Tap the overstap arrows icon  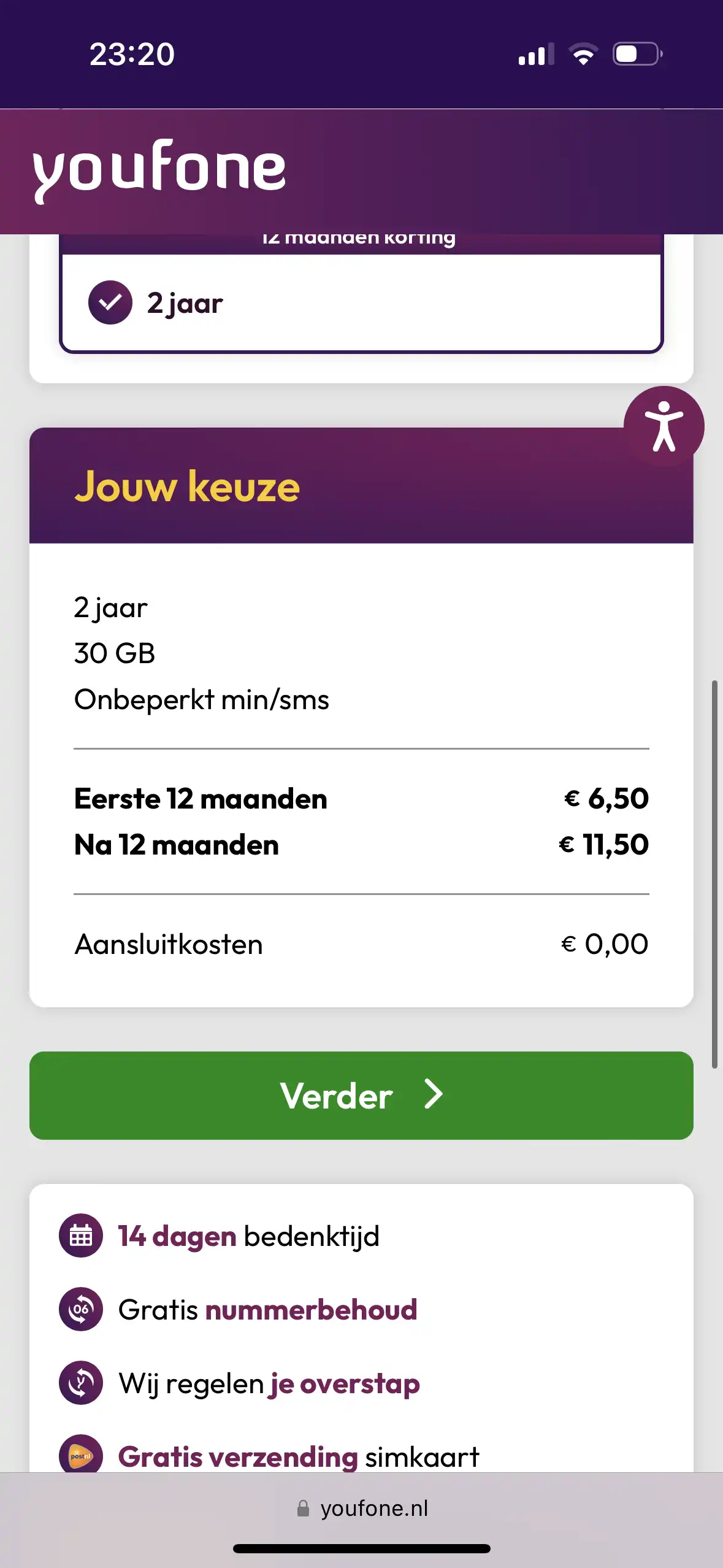[x=80, y=1383]
